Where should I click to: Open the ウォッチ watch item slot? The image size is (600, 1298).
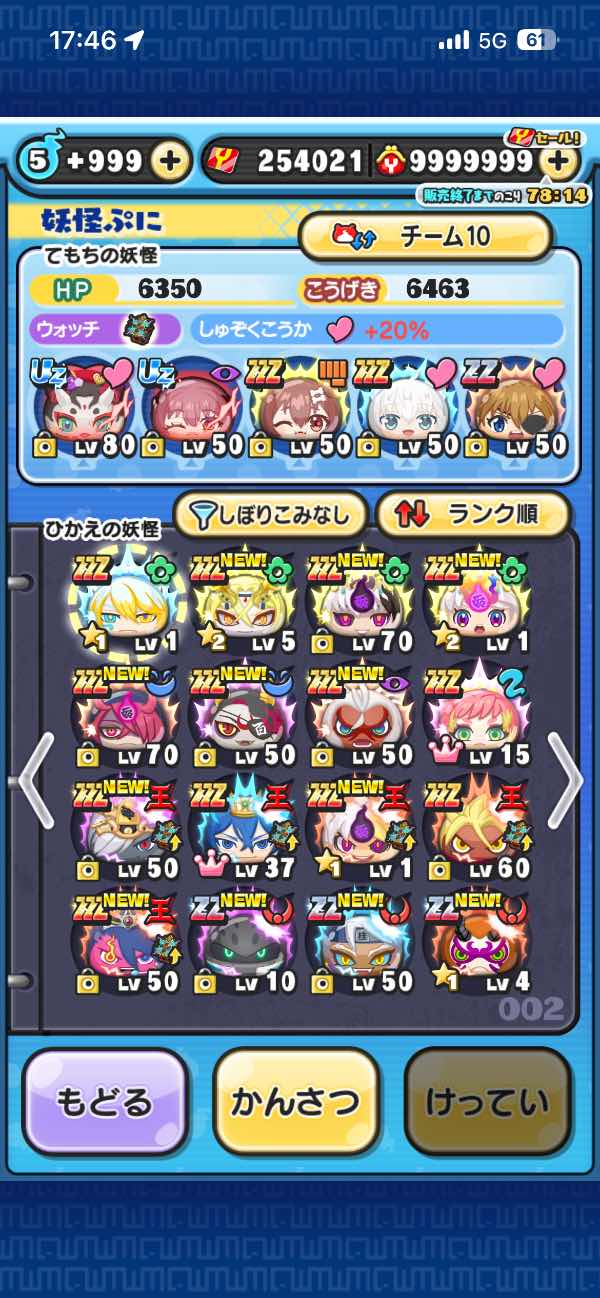click(134, 329)
